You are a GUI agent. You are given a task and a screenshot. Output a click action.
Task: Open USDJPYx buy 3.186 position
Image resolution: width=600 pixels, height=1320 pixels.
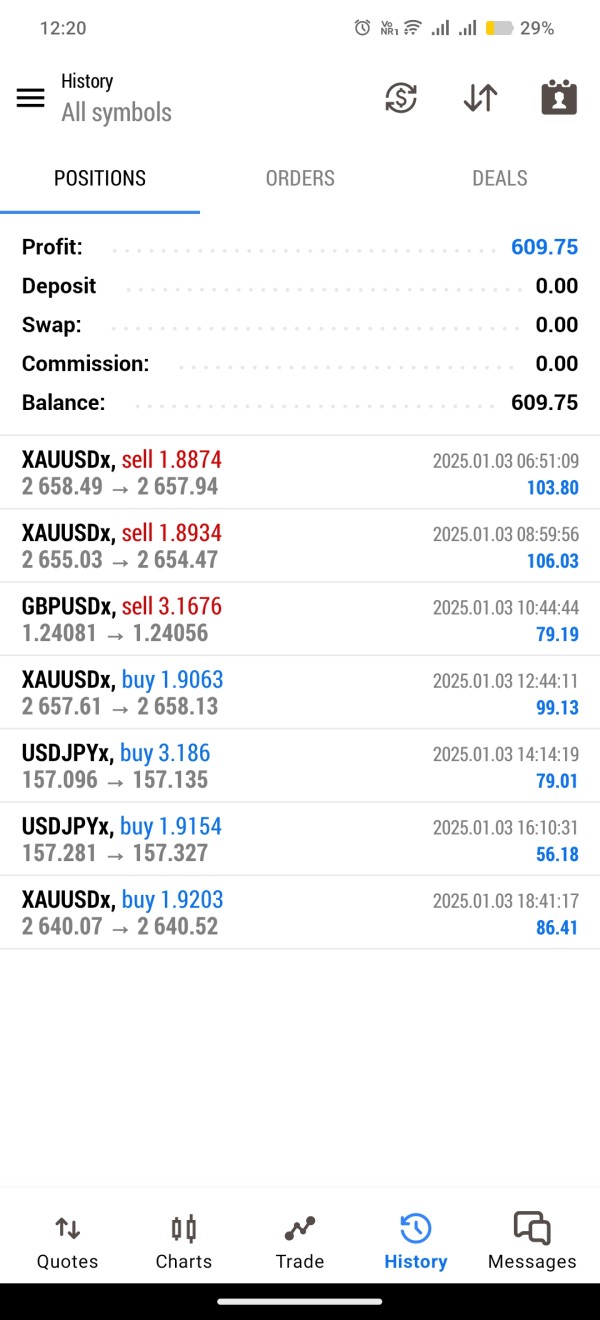300,766
